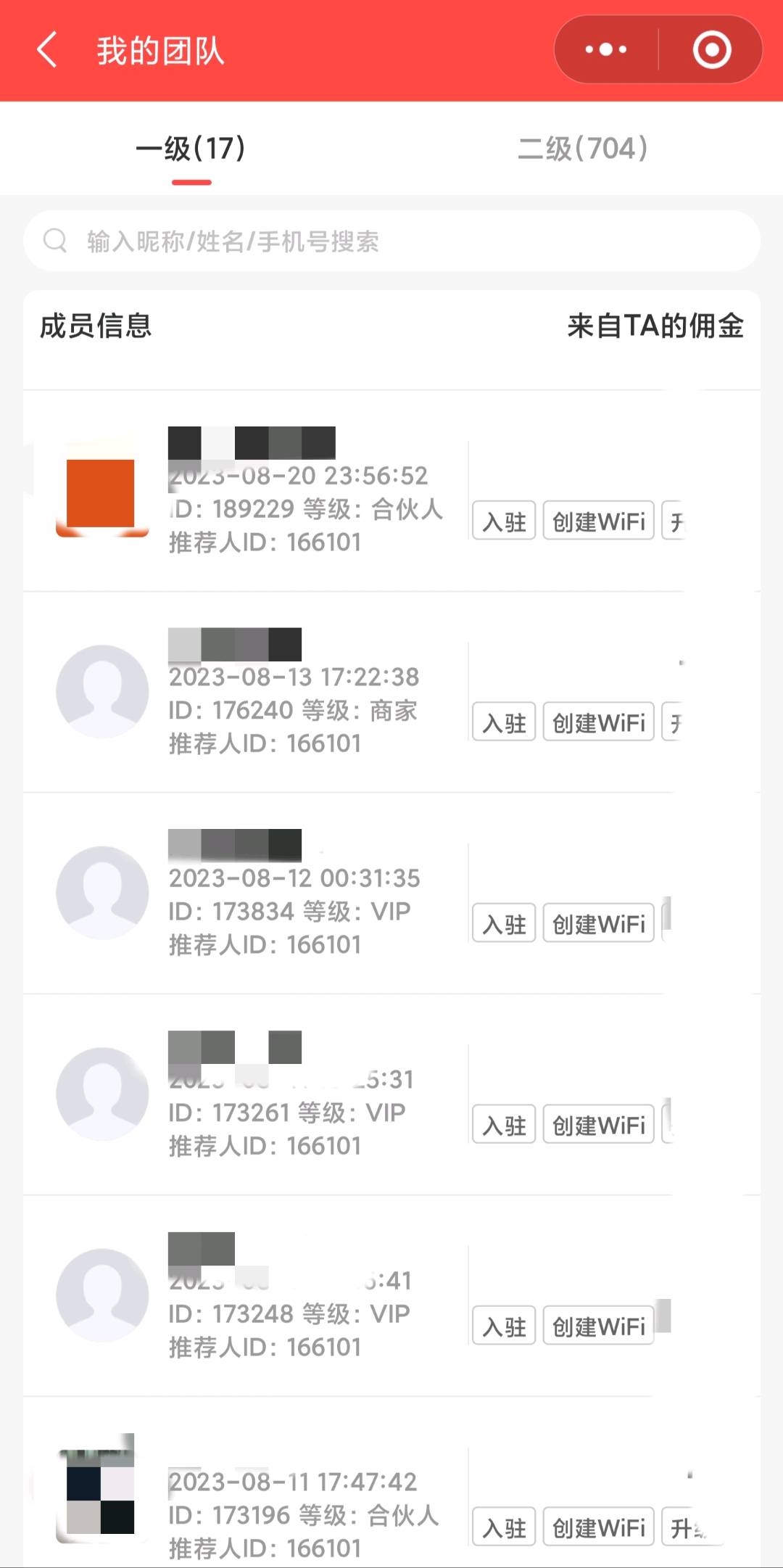Tap 入驻 for member ID 173834
783x1568 pixels.
pos(504,923)
